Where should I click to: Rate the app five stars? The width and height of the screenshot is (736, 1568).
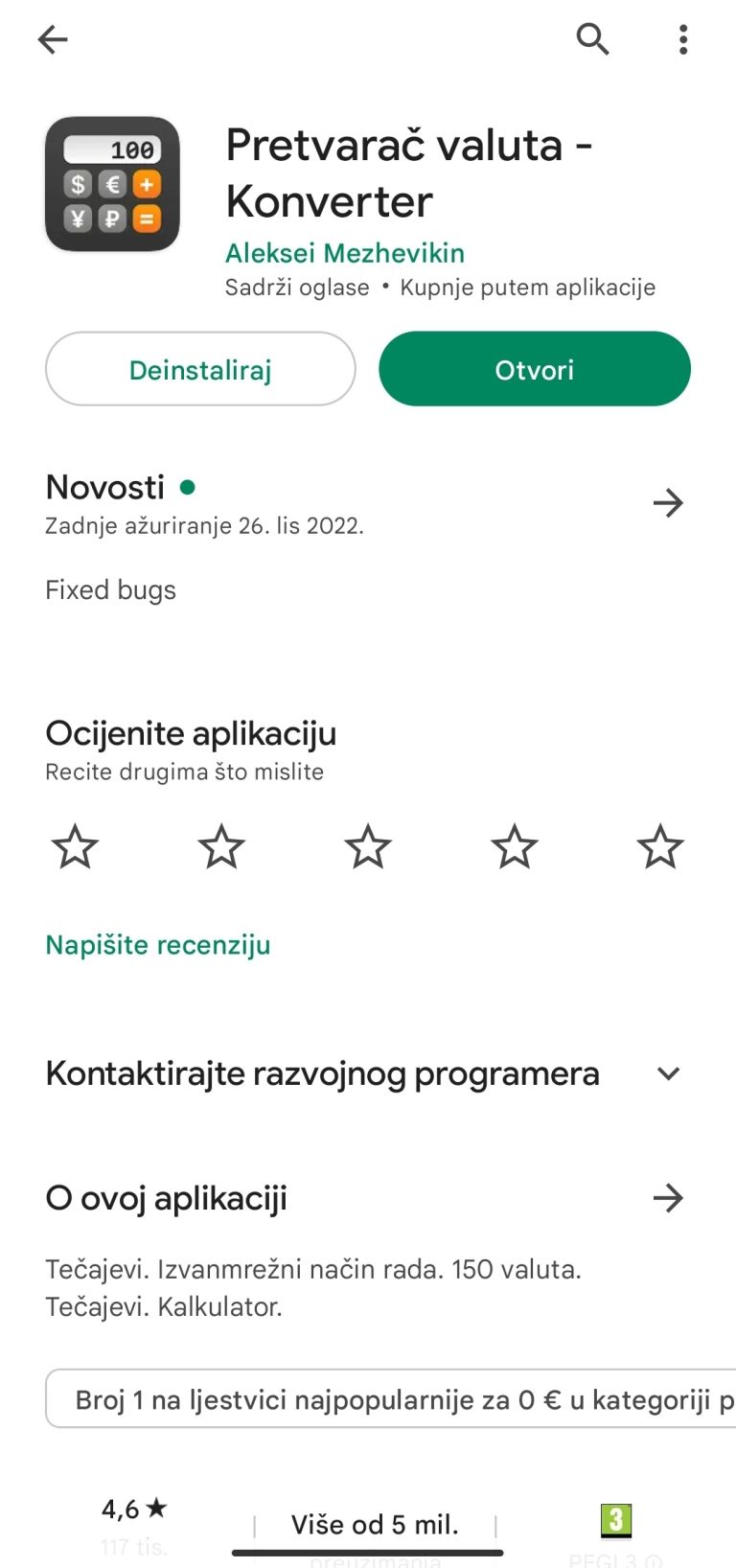click(661, 846)
